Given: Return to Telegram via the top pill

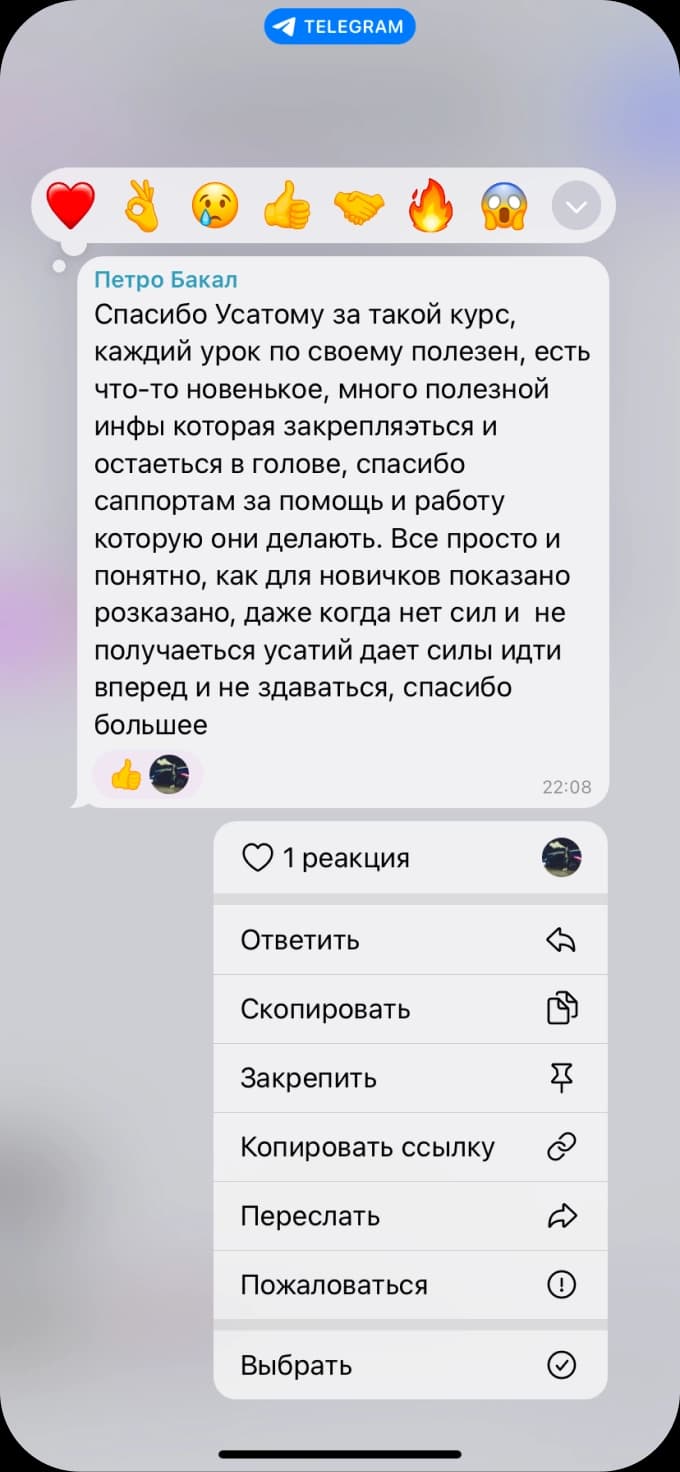Looking at the screenshot, I should click(340, 27).
